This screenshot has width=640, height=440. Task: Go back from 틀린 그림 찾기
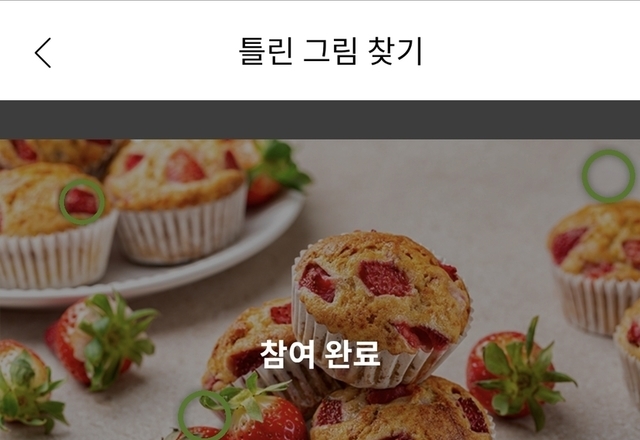pos(43,52)
